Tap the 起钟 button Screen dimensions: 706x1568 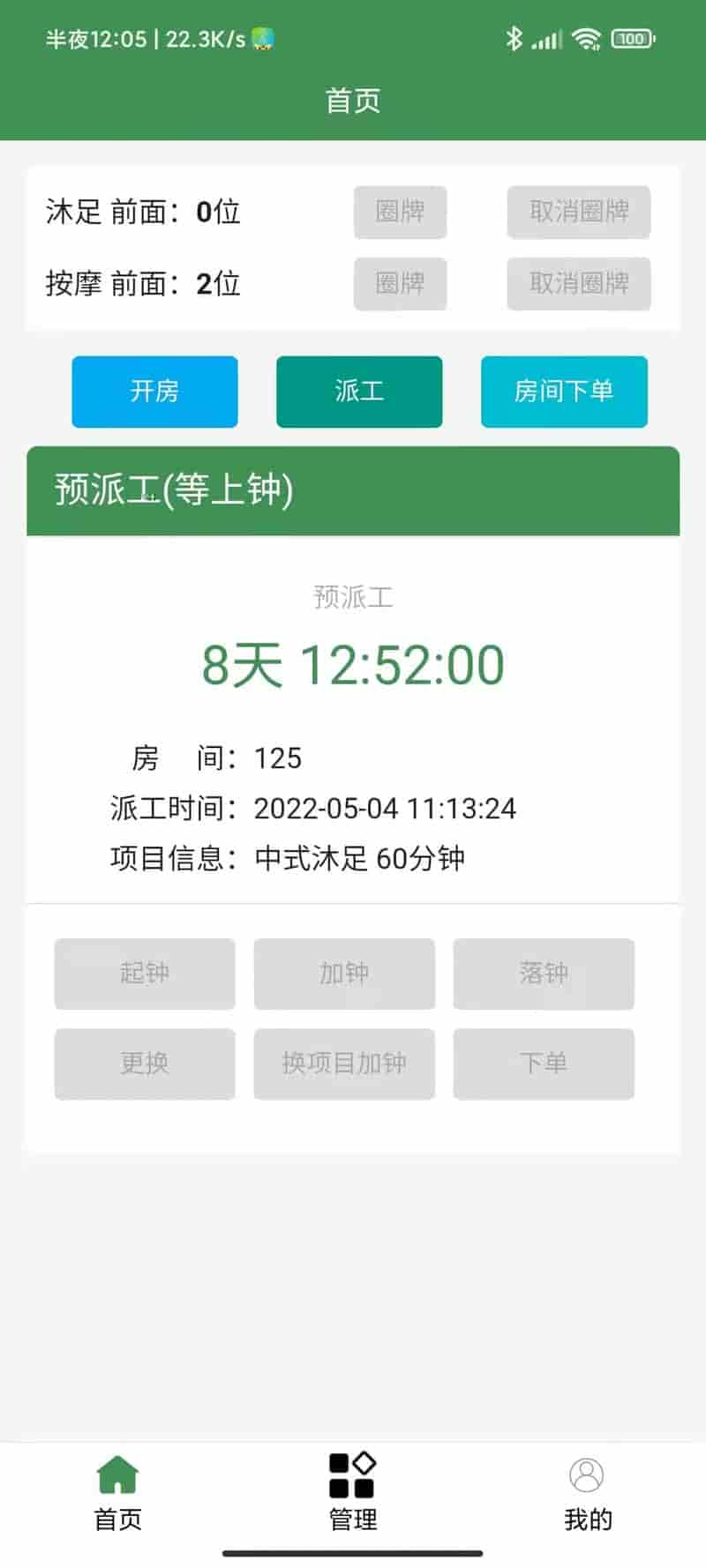click(145, 974)
